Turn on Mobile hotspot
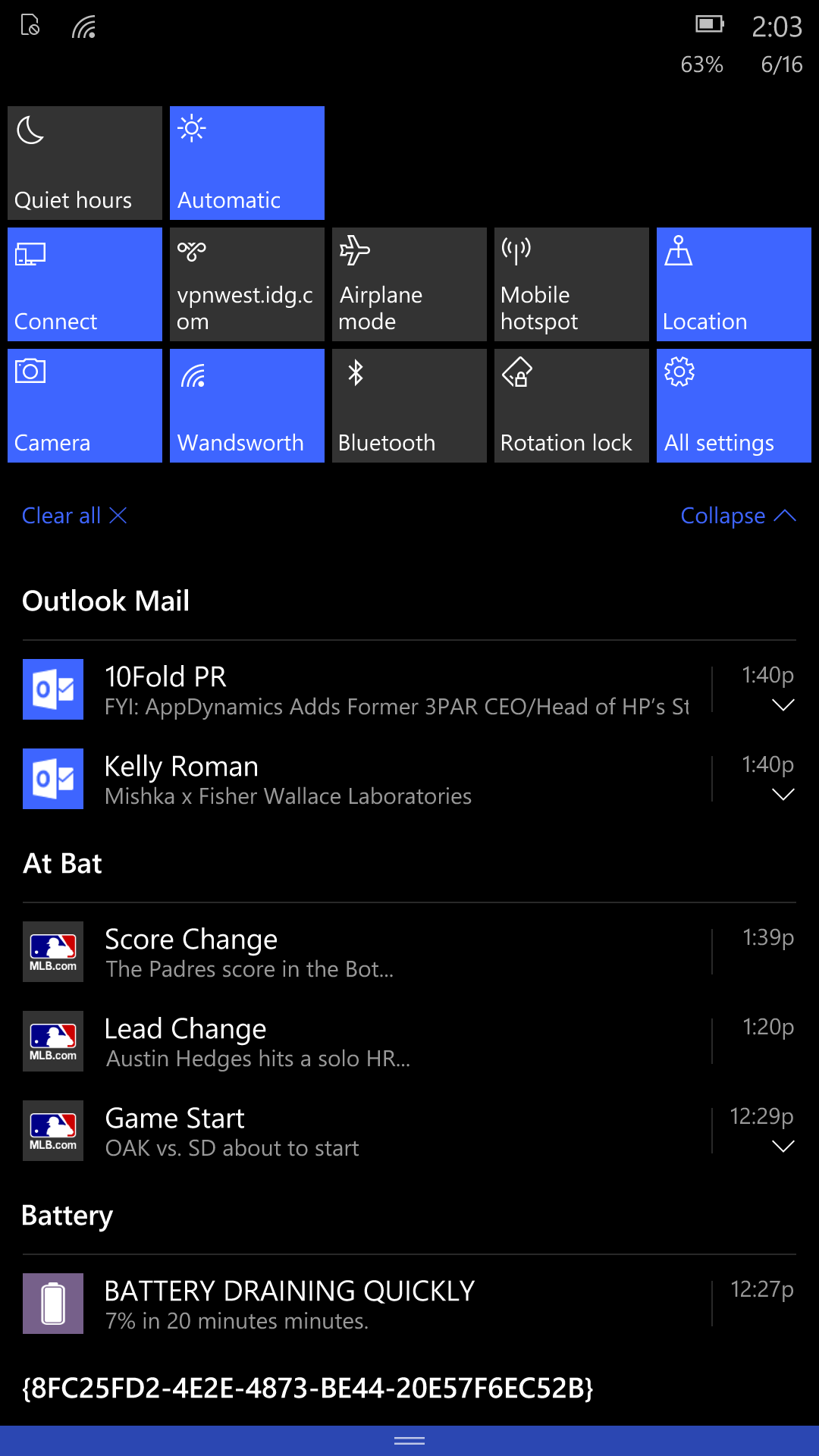The image size is (819, 1456). pos(572,284)
